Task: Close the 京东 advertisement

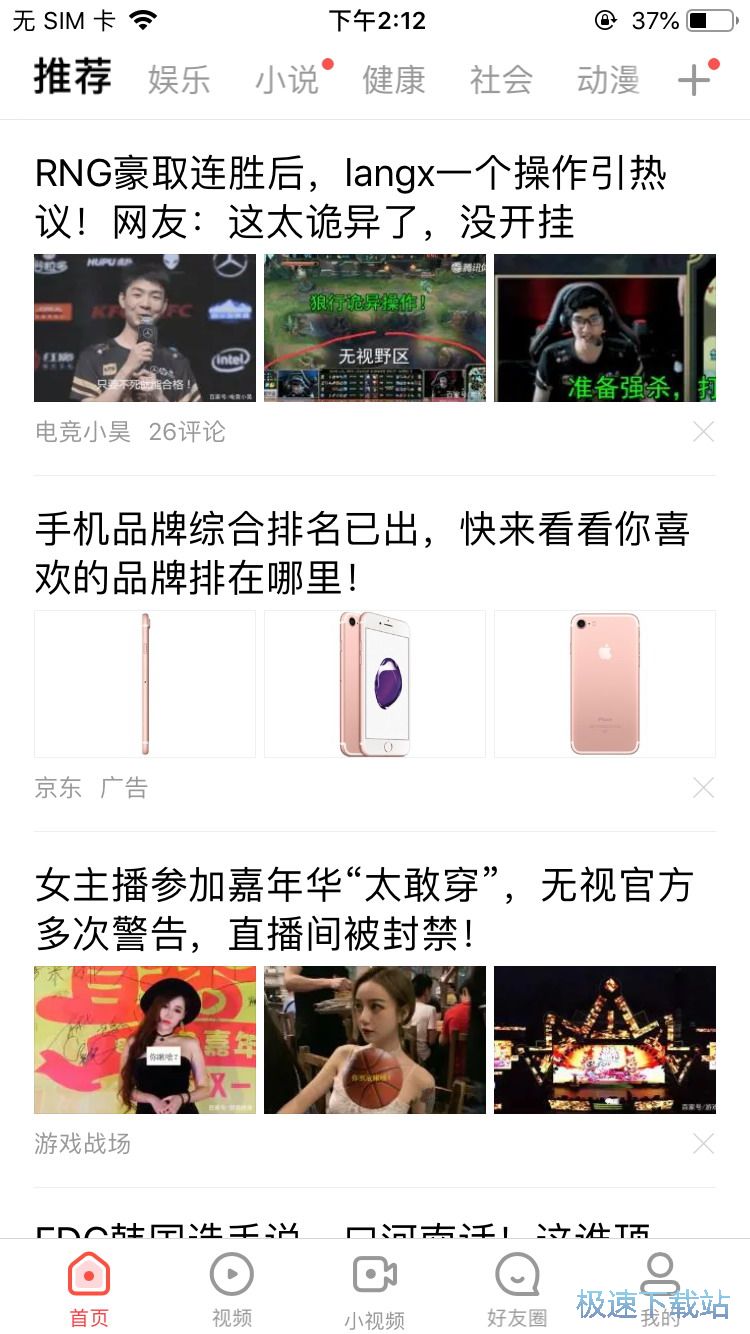Action: pos(703,788)
